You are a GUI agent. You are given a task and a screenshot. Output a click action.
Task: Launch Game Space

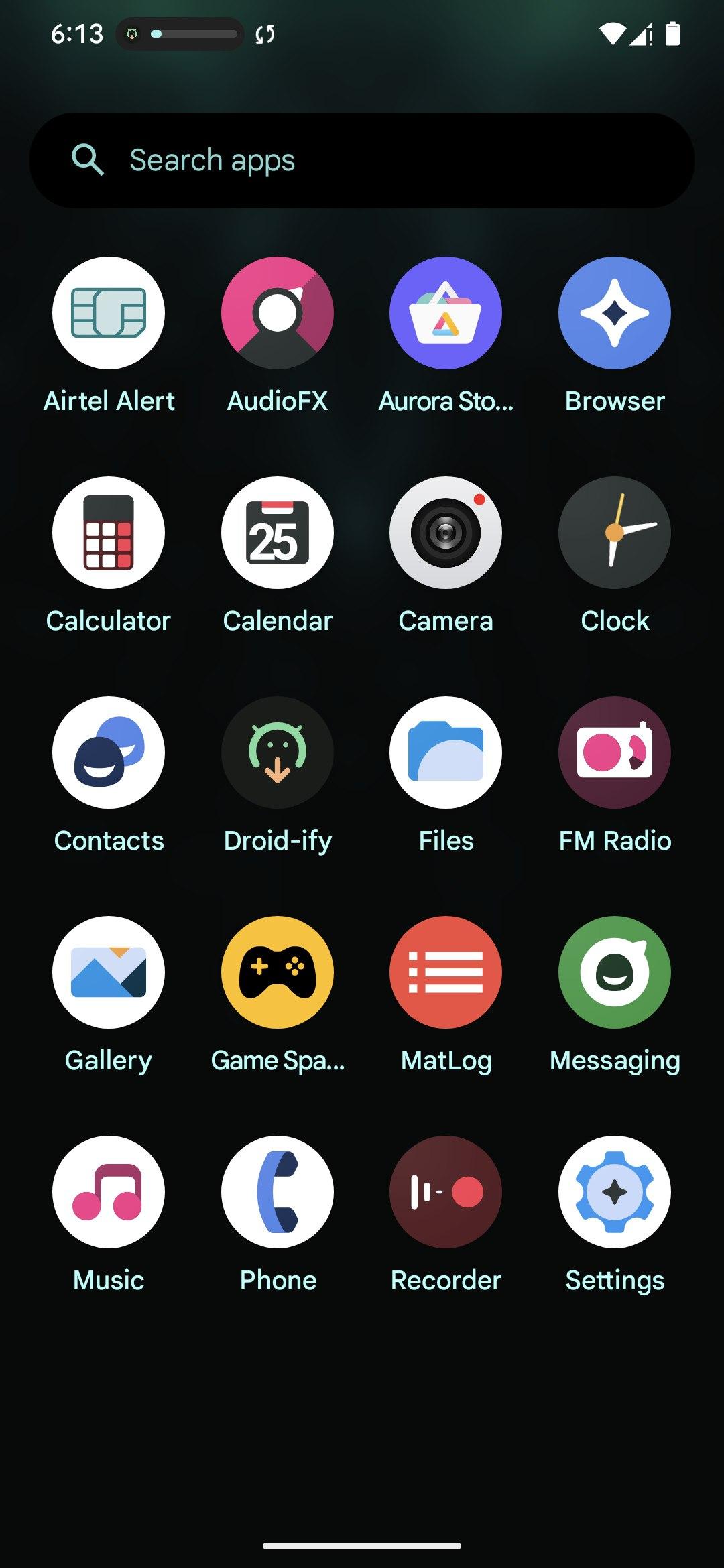click(278, 972)
